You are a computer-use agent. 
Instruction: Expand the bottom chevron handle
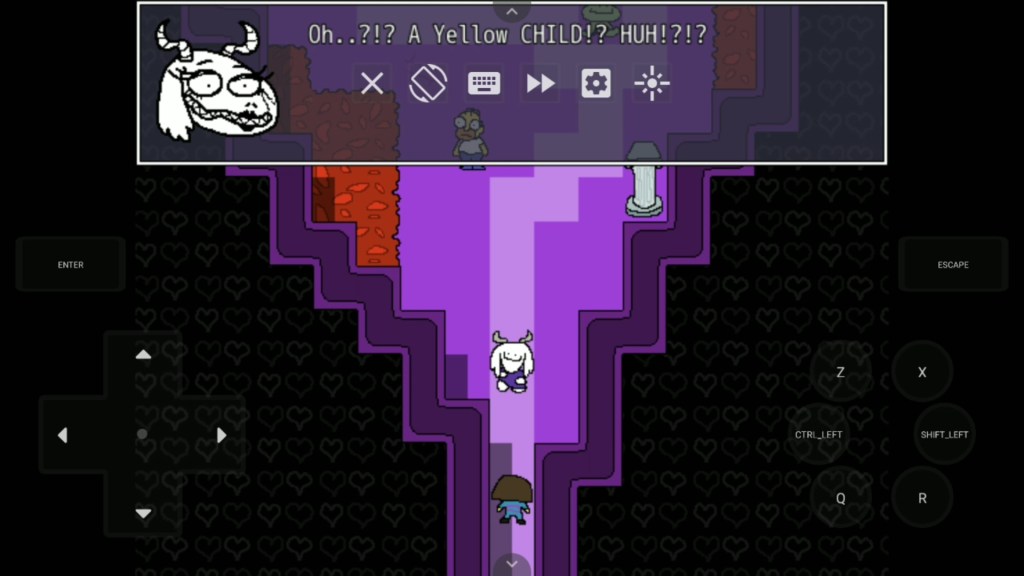pyautogui.click(x=512, y=565)
